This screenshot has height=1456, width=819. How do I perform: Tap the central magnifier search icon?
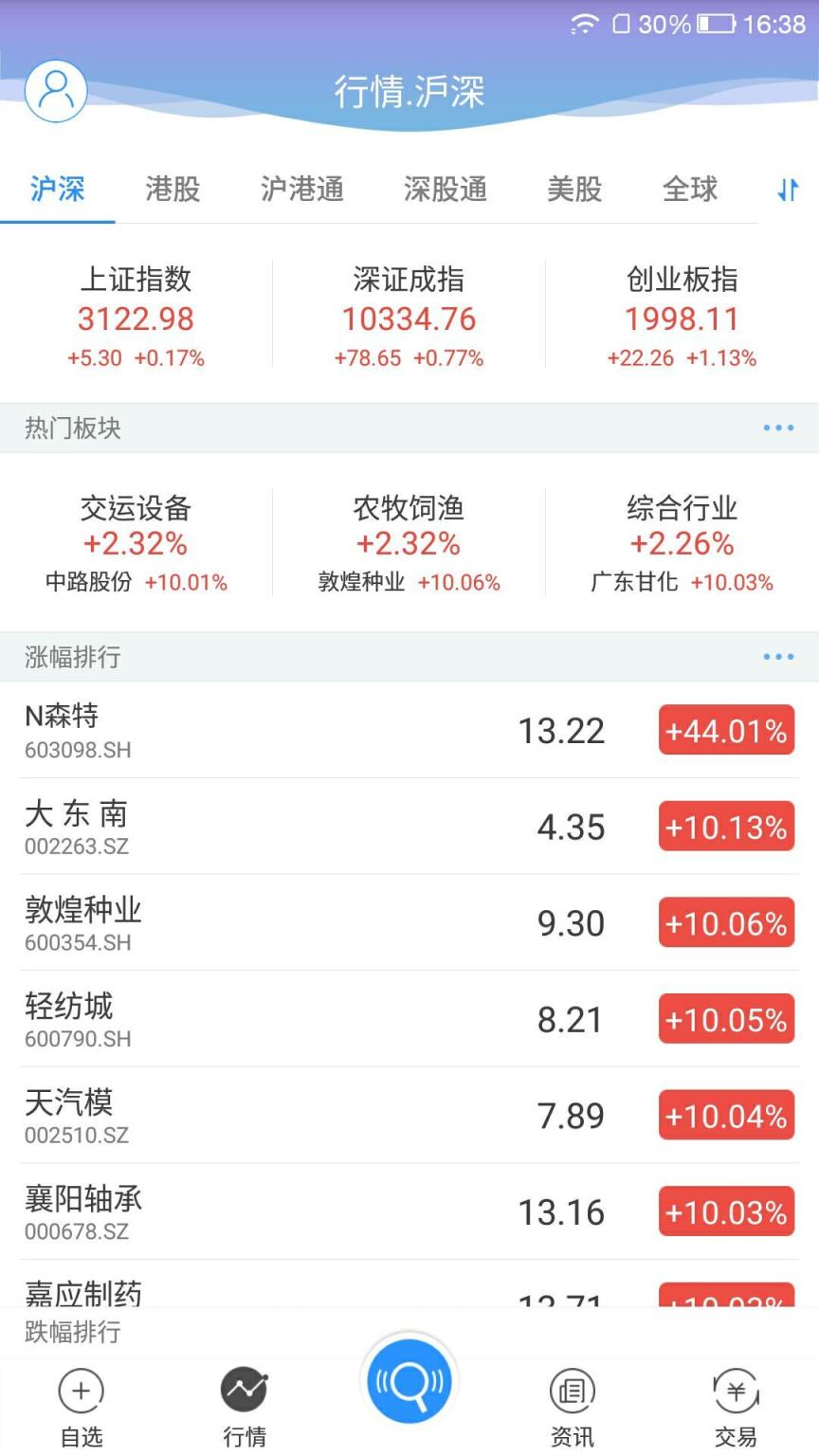coord(409,1381)
